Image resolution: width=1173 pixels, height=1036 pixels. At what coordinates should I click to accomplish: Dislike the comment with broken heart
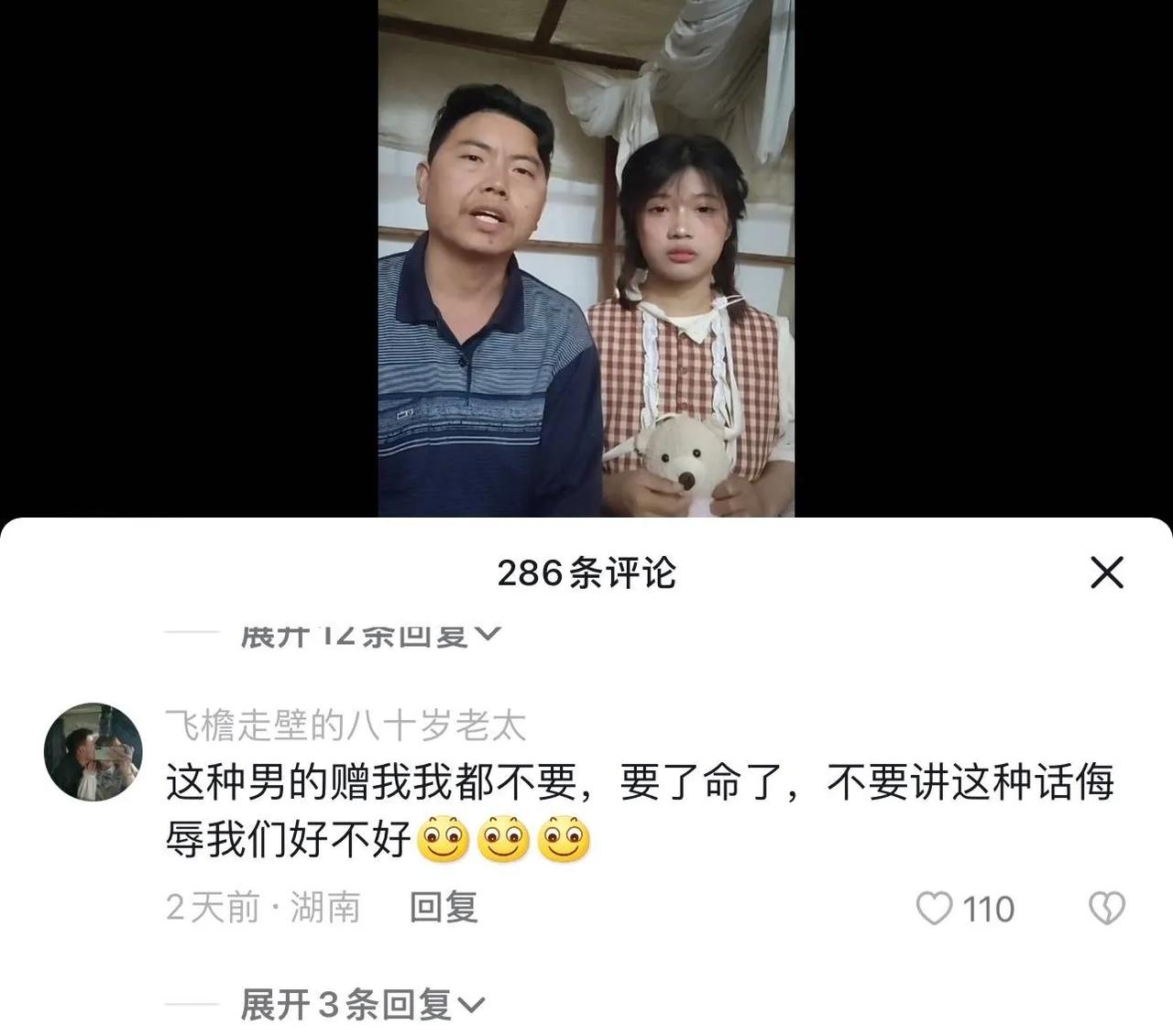pyautogui.click(x=1106, y=909)
